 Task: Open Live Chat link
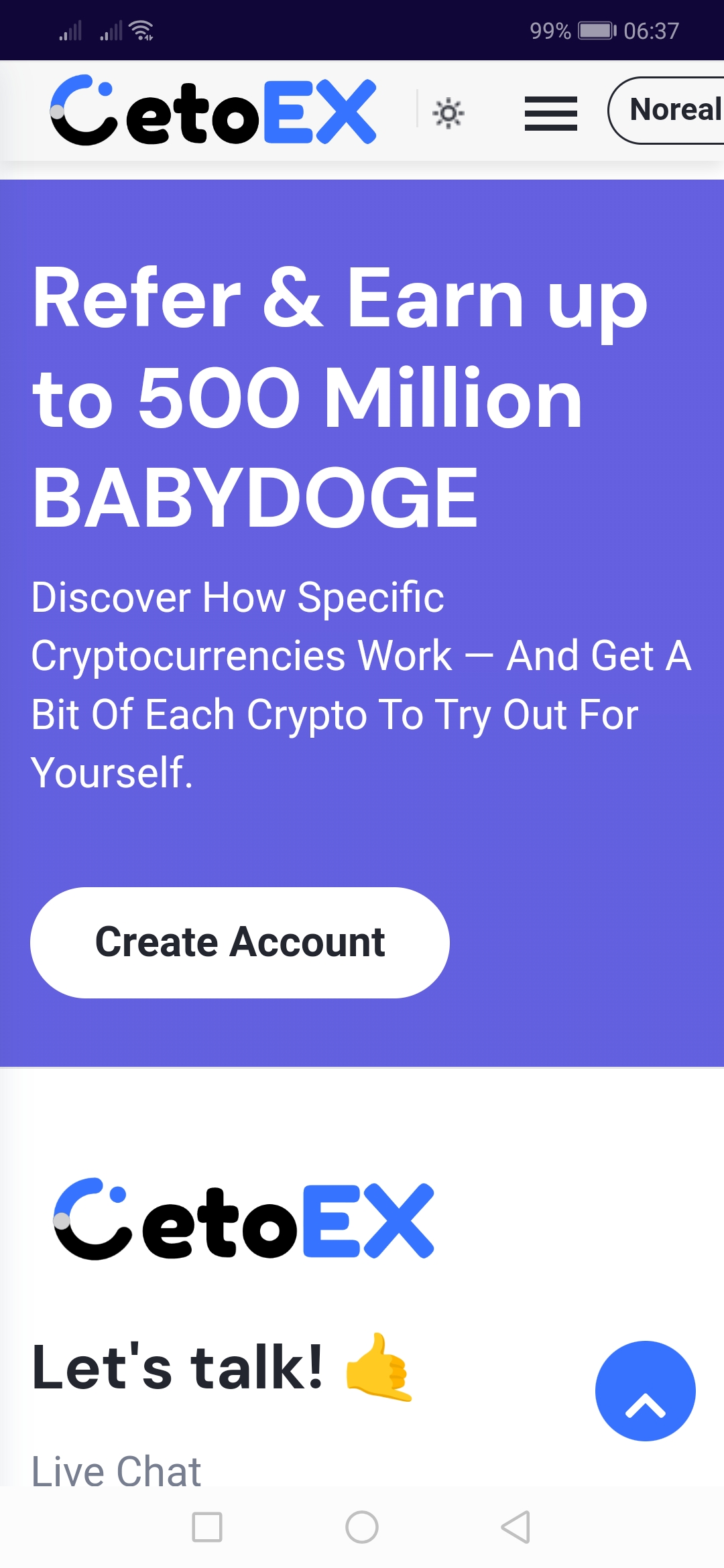point(116,1471)
